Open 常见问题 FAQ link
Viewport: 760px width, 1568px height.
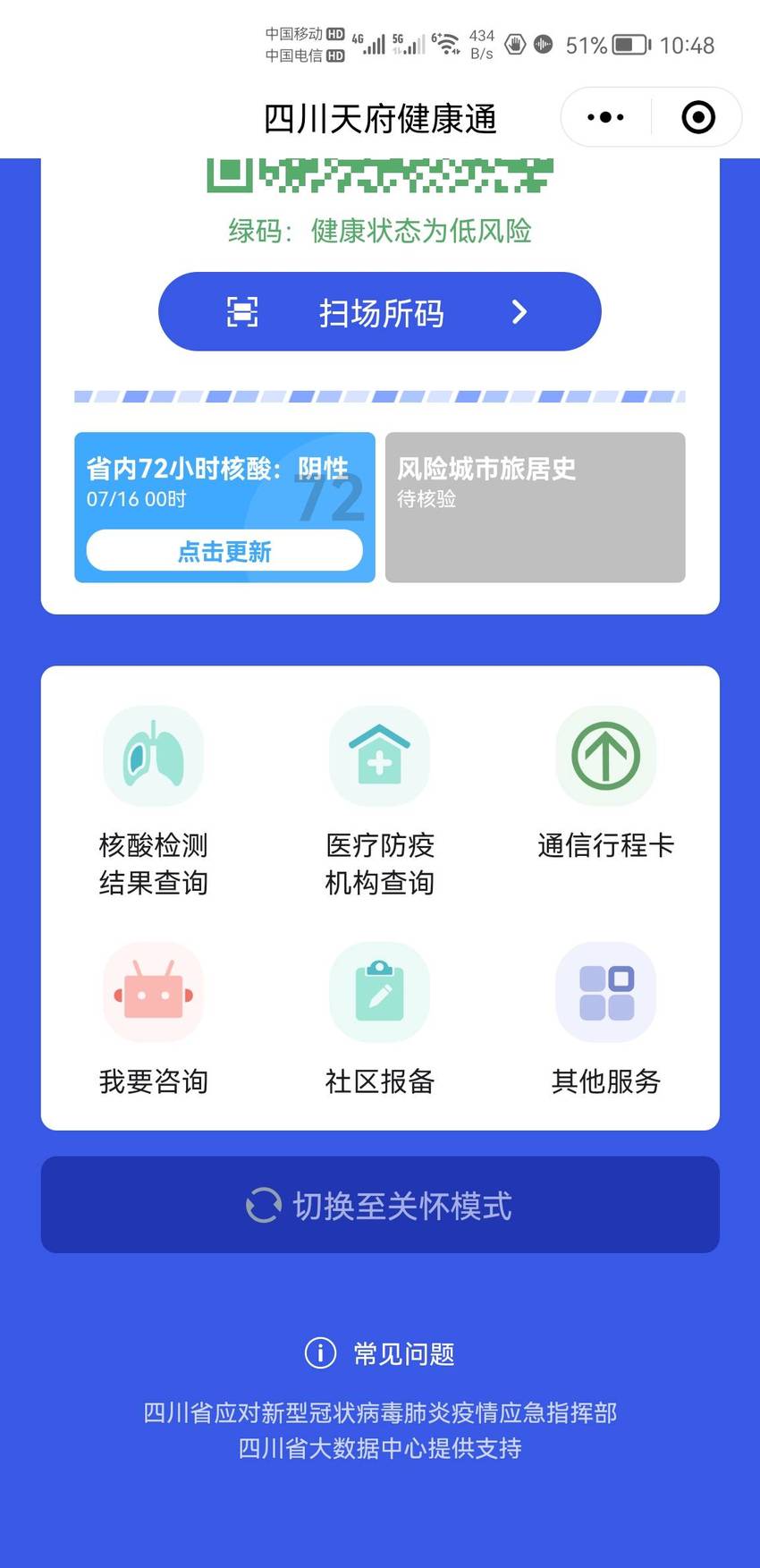click(x=380, y=1353)
